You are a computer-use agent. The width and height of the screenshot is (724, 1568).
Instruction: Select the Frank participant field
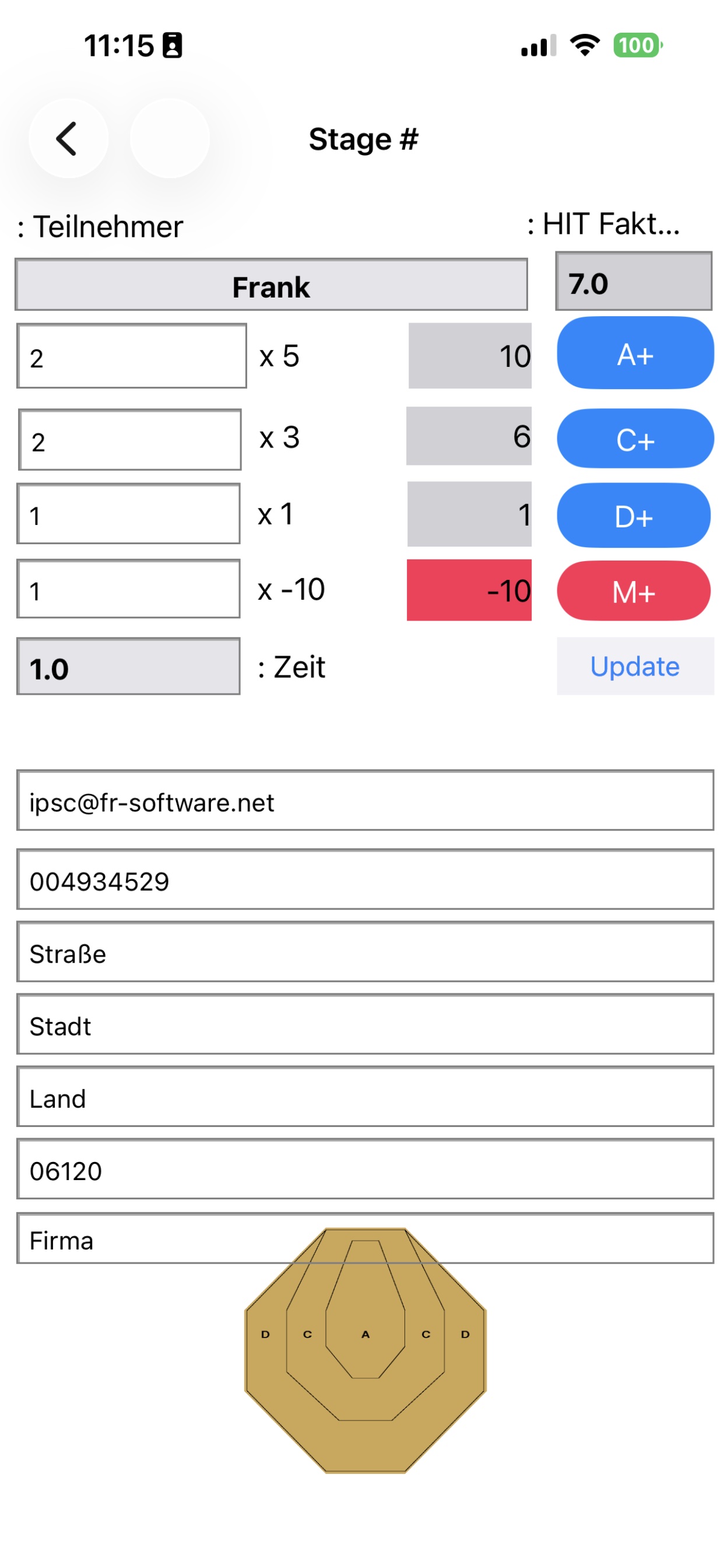[270, 285]
